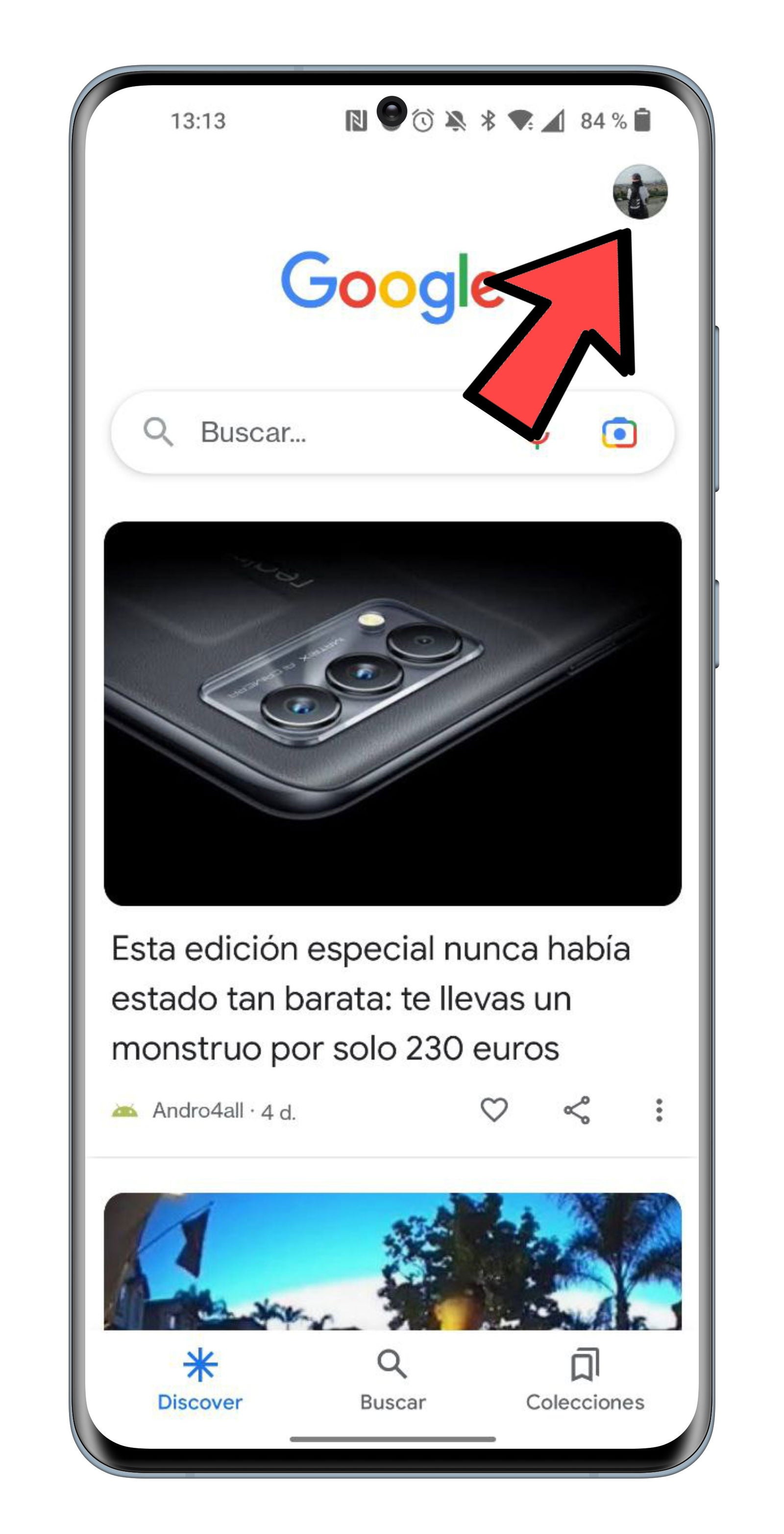Share the Andro4all article

click(x=576, y=1110)
